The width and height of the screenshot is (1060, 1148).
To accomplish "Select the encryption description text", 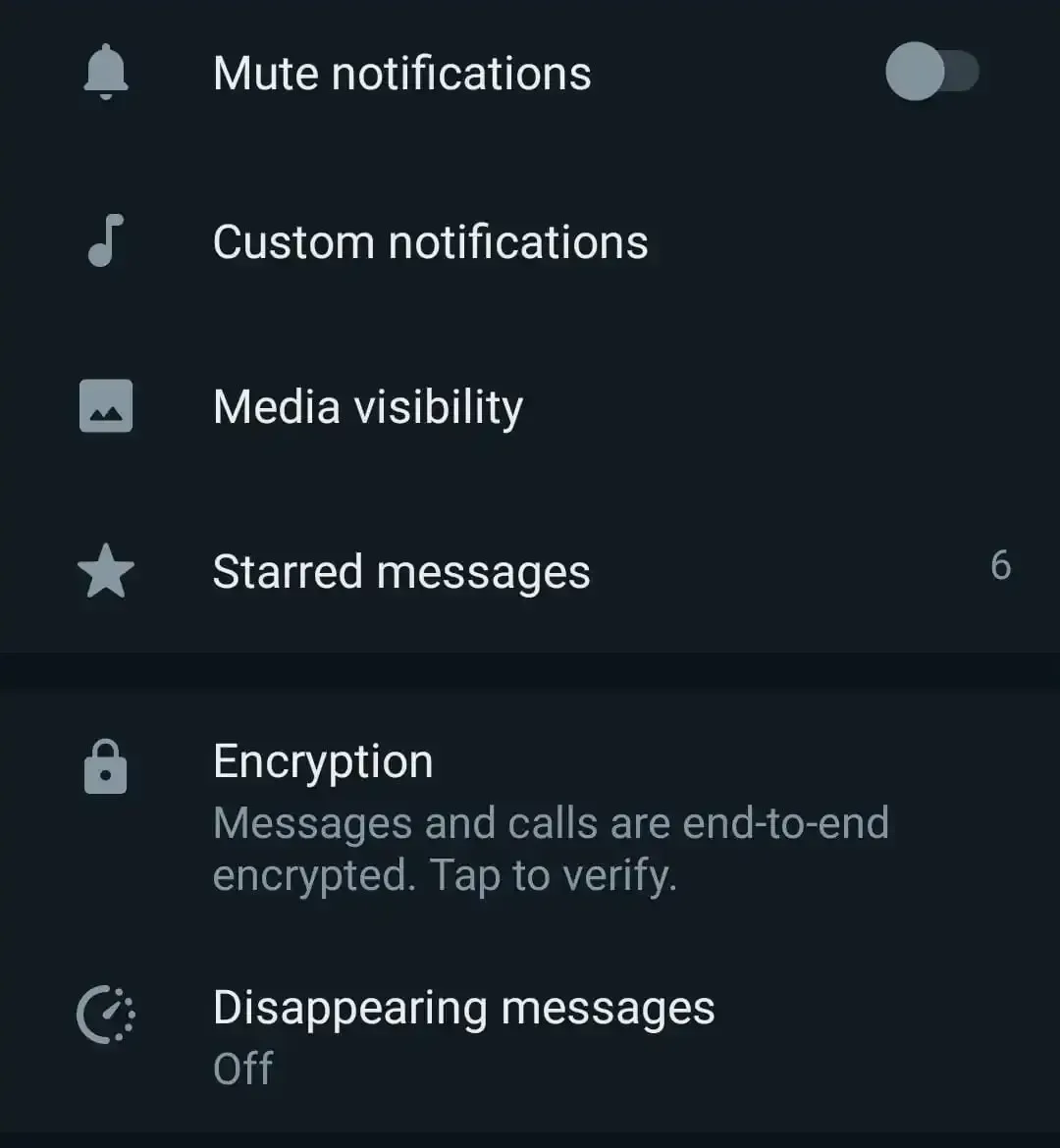I will (x=550, y=849).
